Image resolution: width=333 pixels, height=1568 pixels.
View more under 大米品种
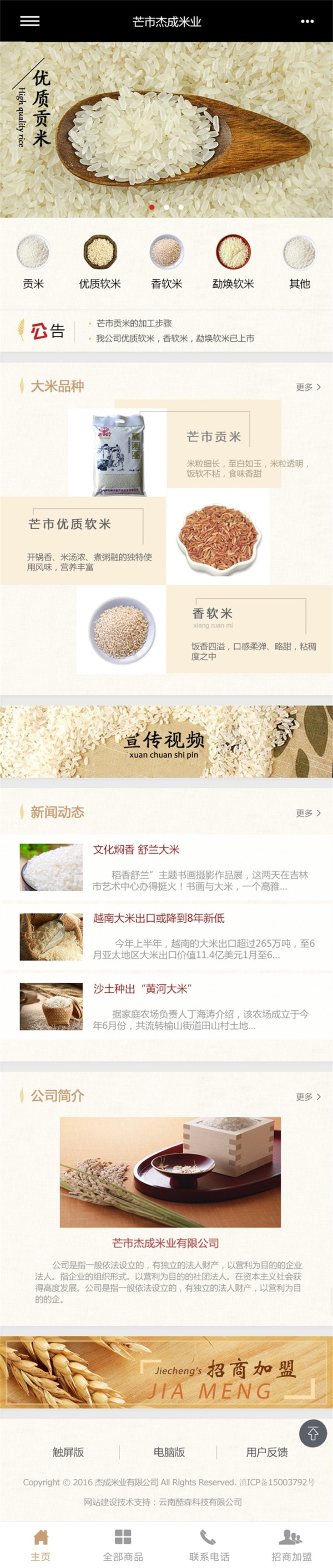tap(308, 386)
